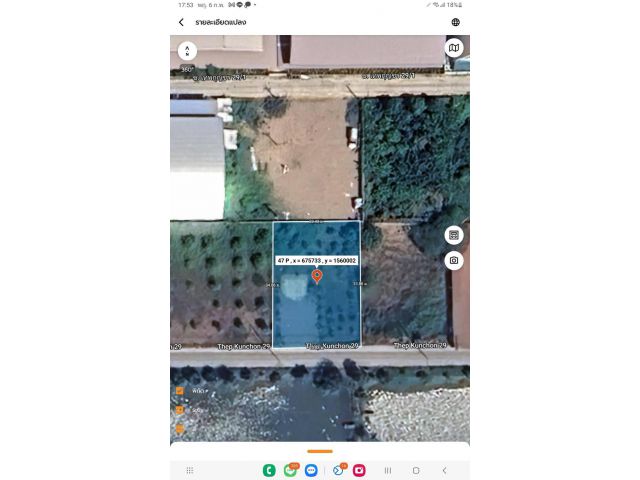Screen dimensions: 640x480
Task: Open the app drawer grid icon
Action: click(x=190, y=470)
